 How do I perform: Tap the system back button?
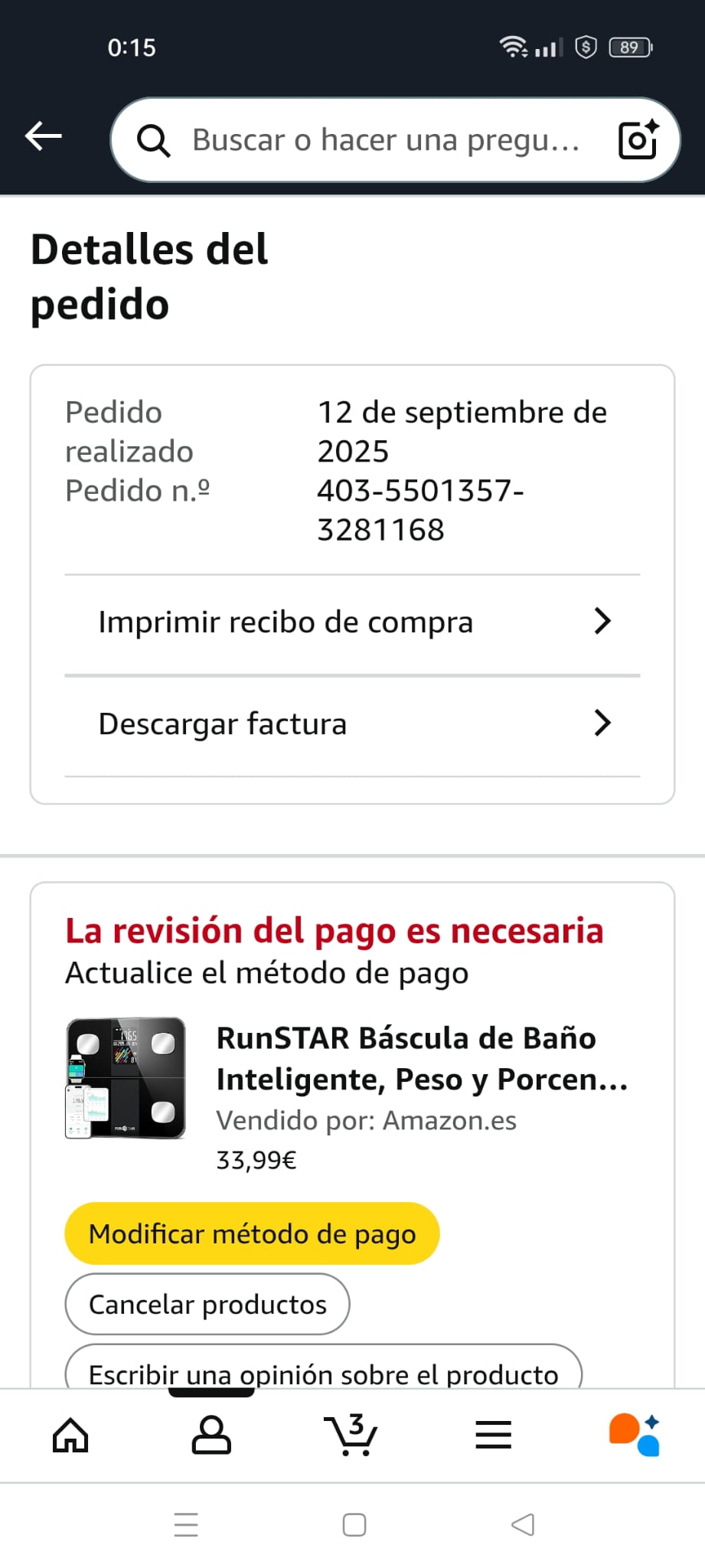[x=523, y=1524]
